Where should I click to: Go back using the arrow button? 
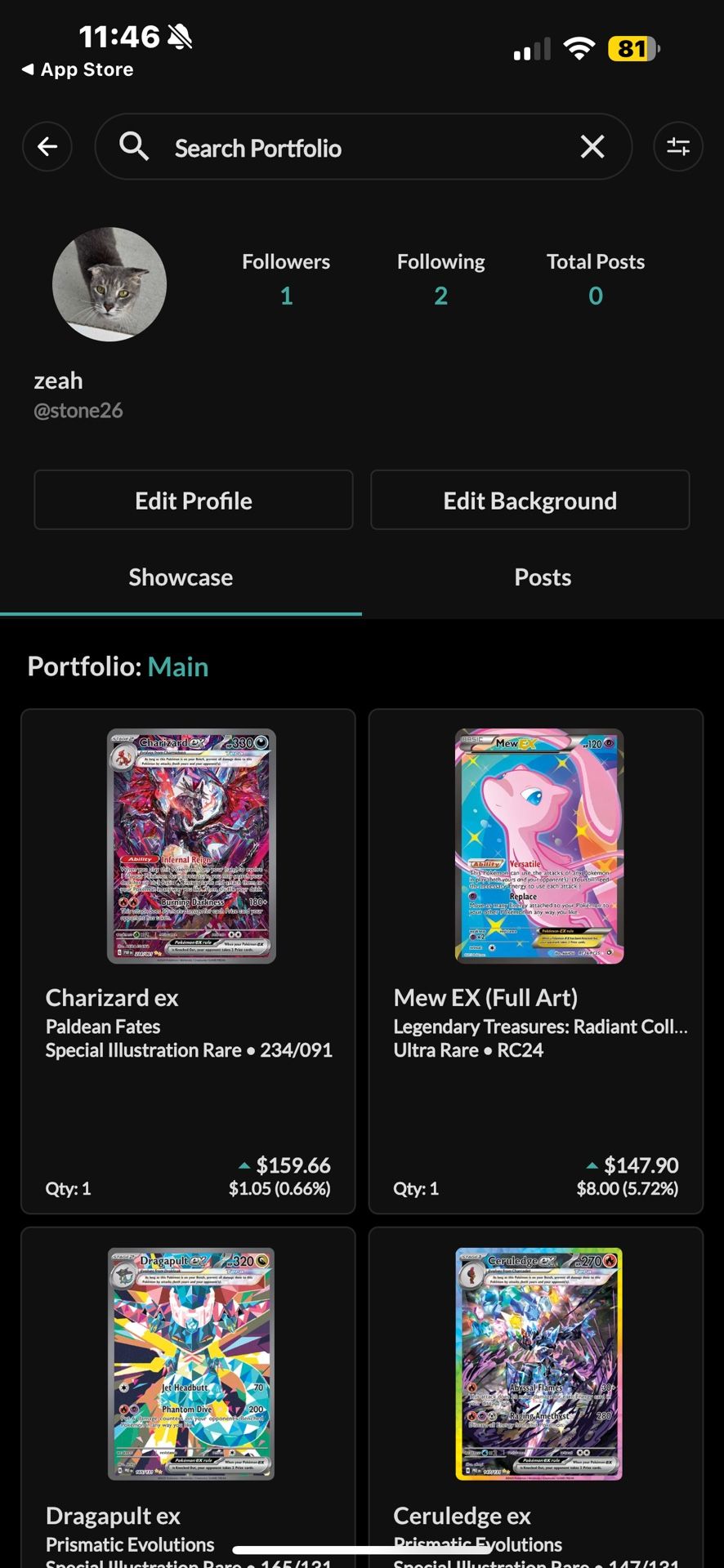click(x=47, y=147)
